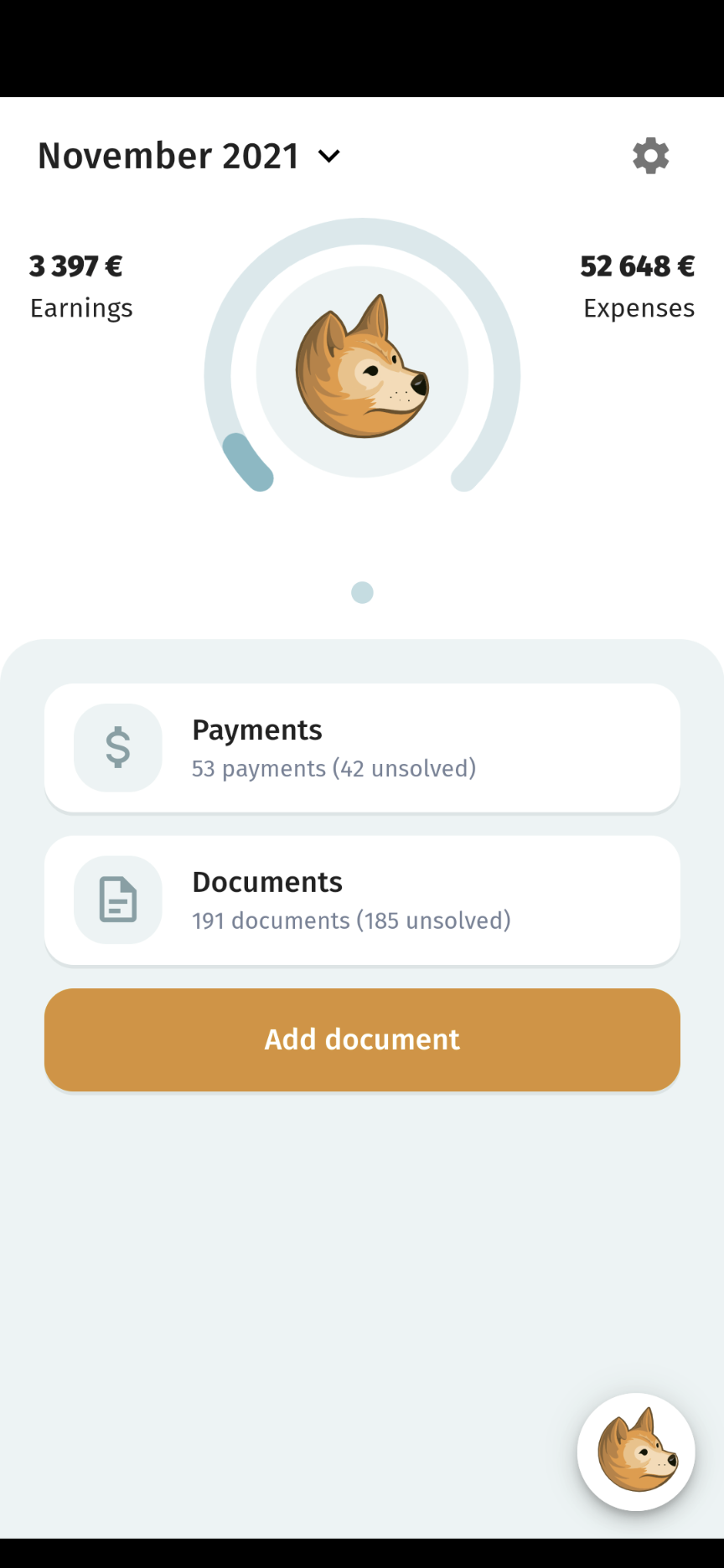Open the floating dog assistant button
The height and width of the screenshot is (1568, 724).
pos(636,1452)
